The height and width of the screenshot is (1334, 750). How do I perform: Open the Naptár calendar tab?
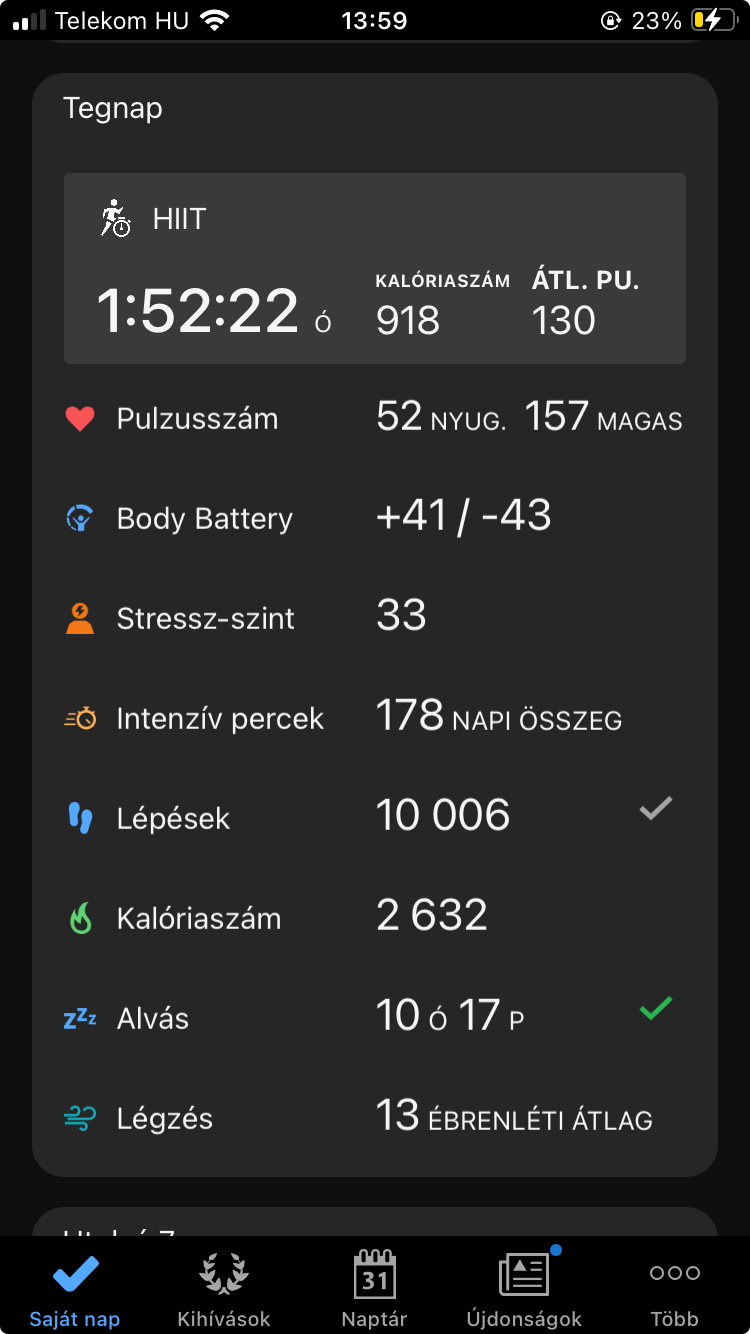tap(374, 1290)
